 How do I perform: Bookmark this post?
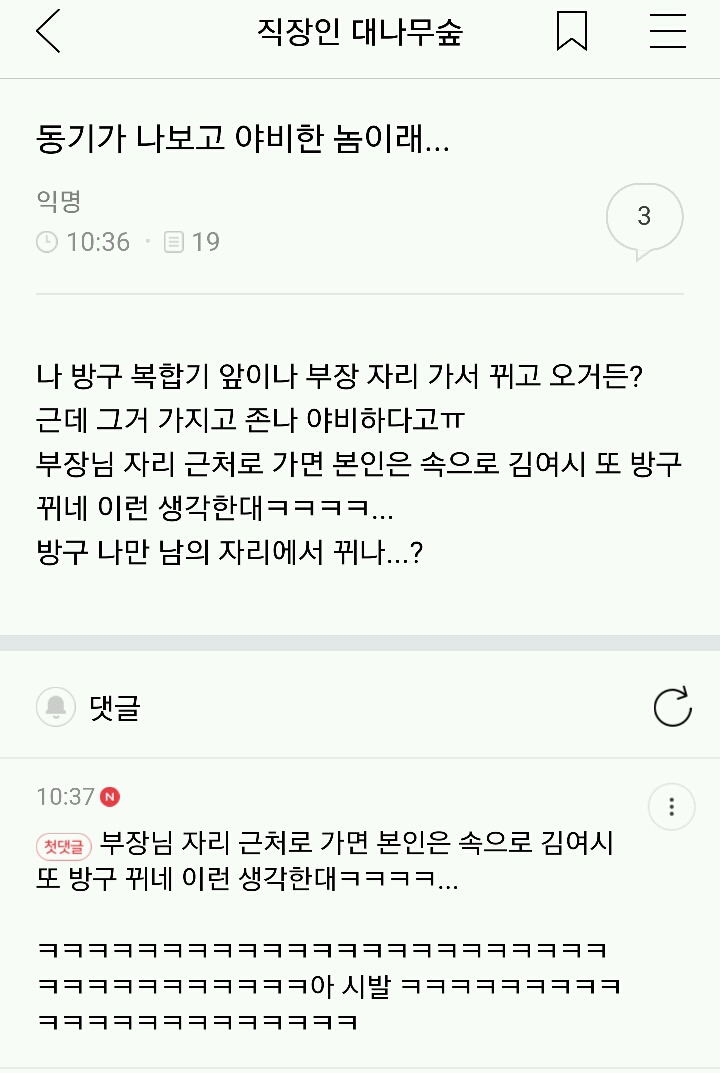click(571, 32)
